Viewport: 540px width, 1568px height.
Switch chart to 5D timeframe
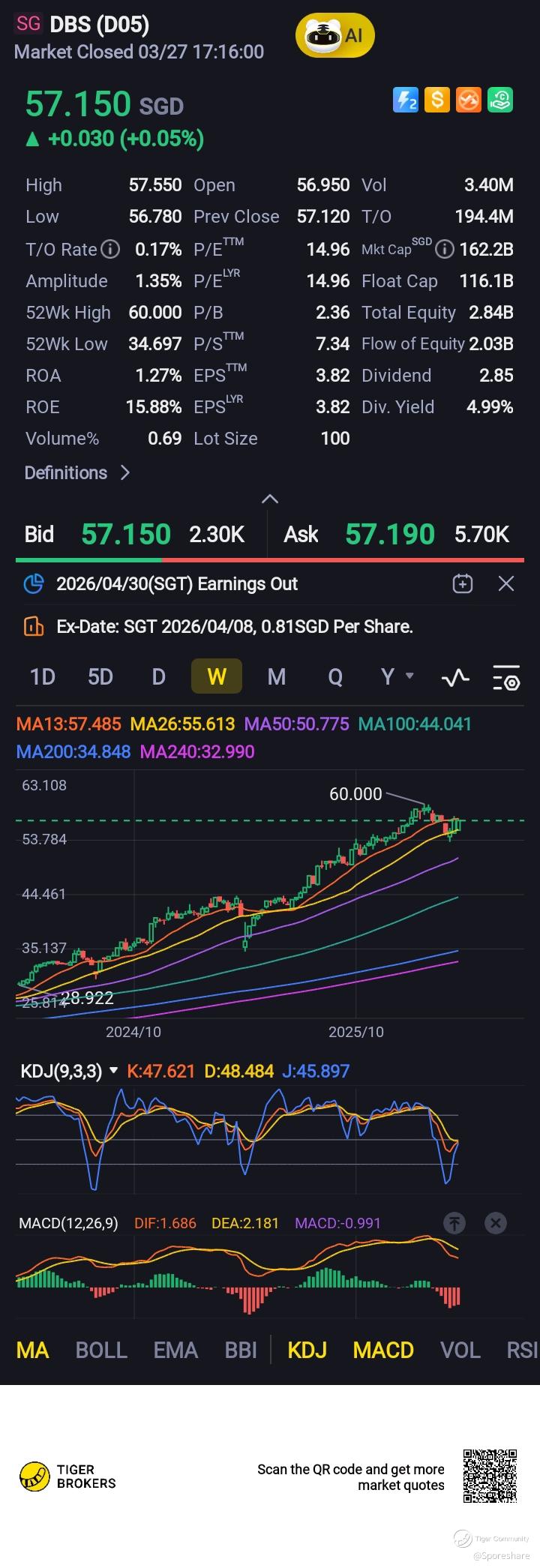click(100, 676)
